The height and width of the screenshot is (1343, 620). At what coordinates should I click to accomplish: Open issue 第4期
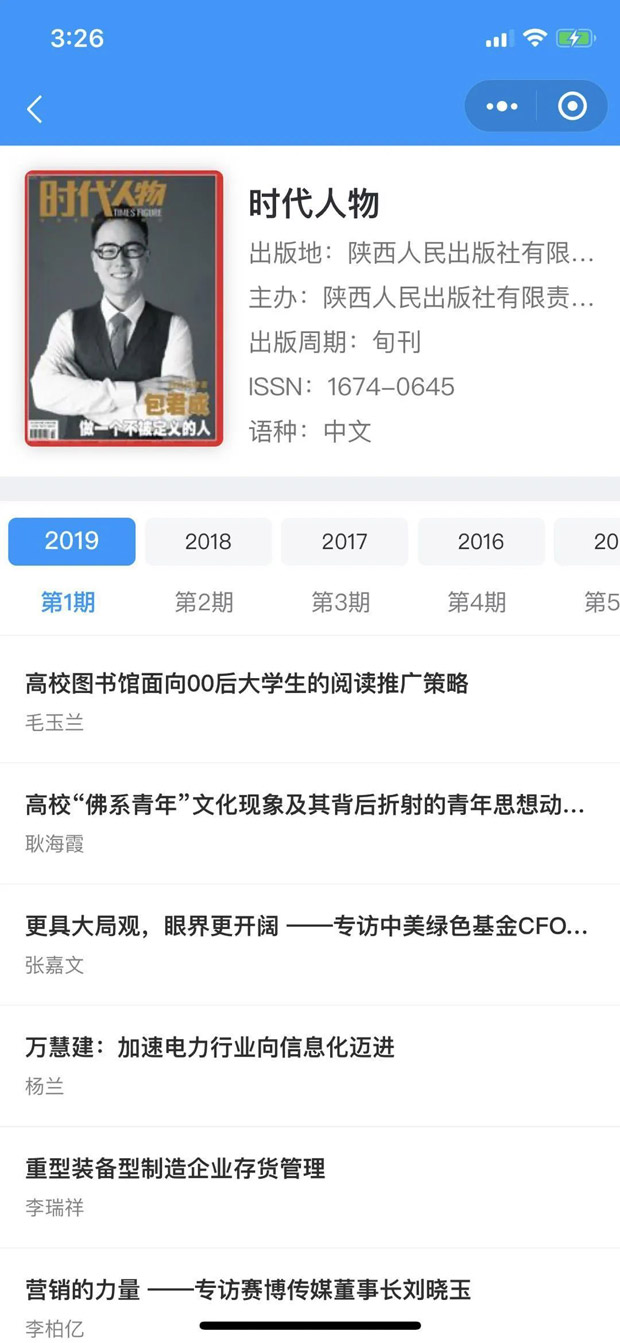(x=476, y=602)
